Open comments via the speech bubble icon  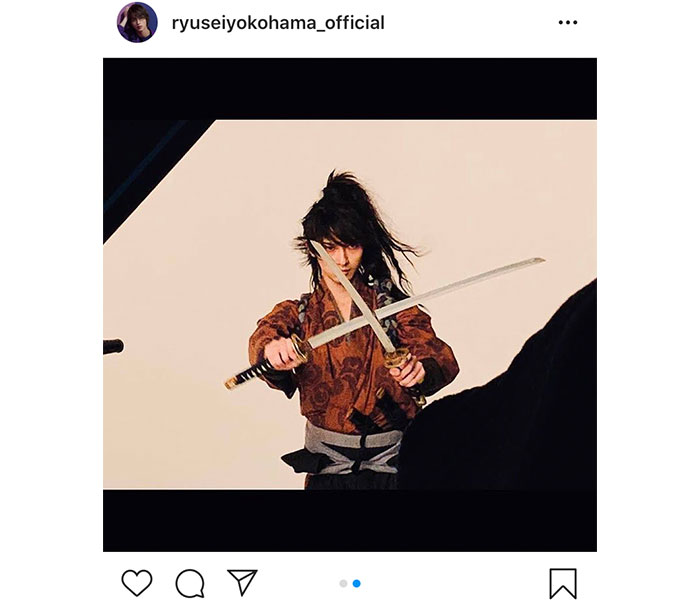click(x=190, y=582)
